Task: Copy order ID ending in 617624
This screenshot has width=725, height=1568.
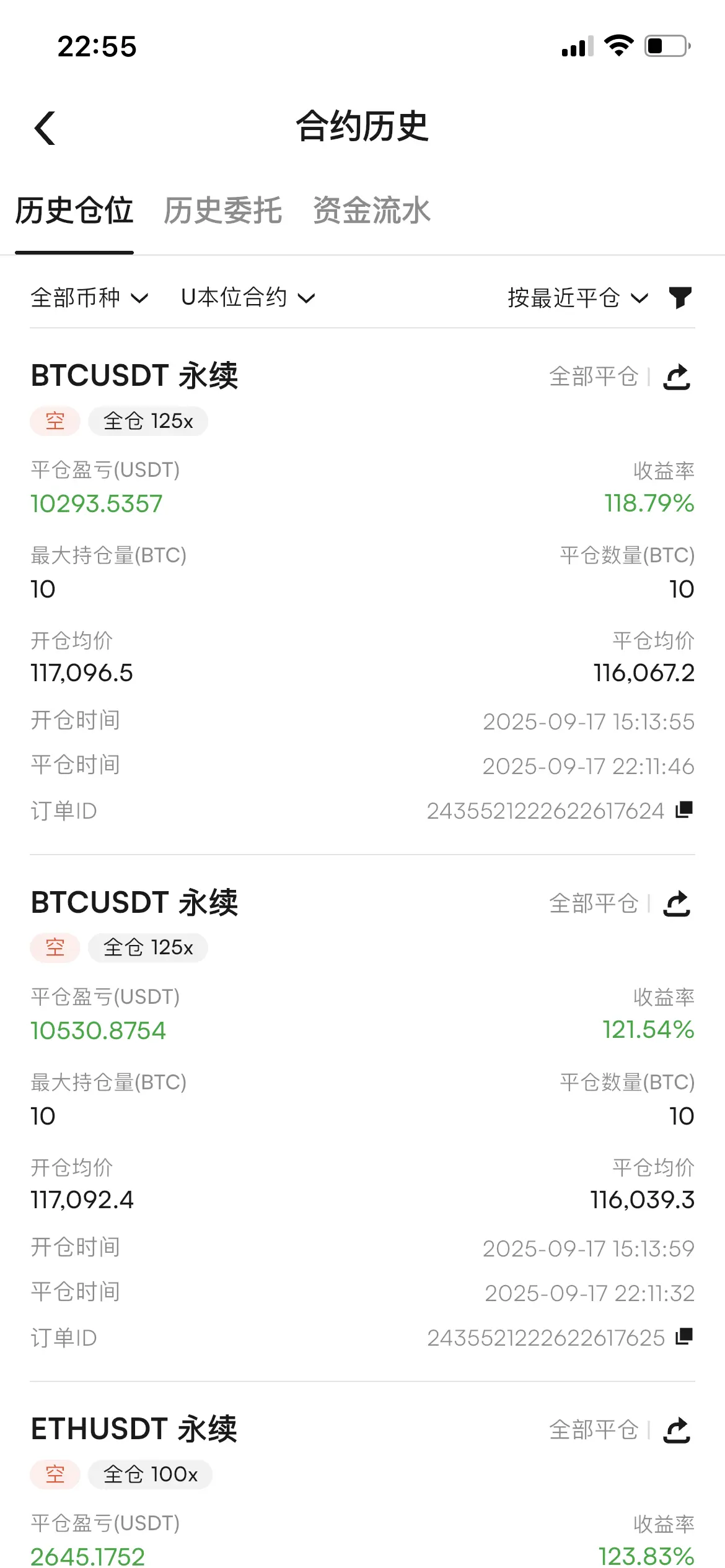Action: point(684,810)
